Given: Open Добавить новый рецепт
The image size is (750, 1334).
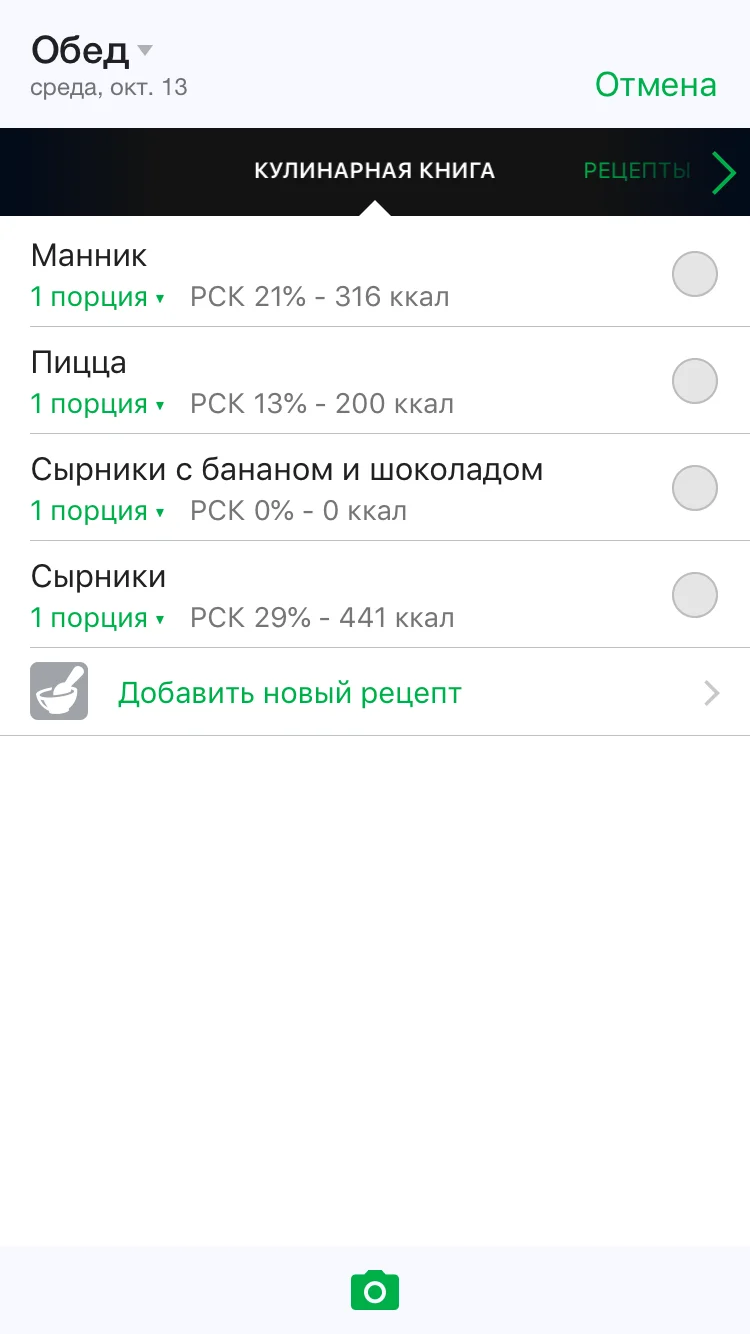Looking at the screenshot, I should (290, 692).
